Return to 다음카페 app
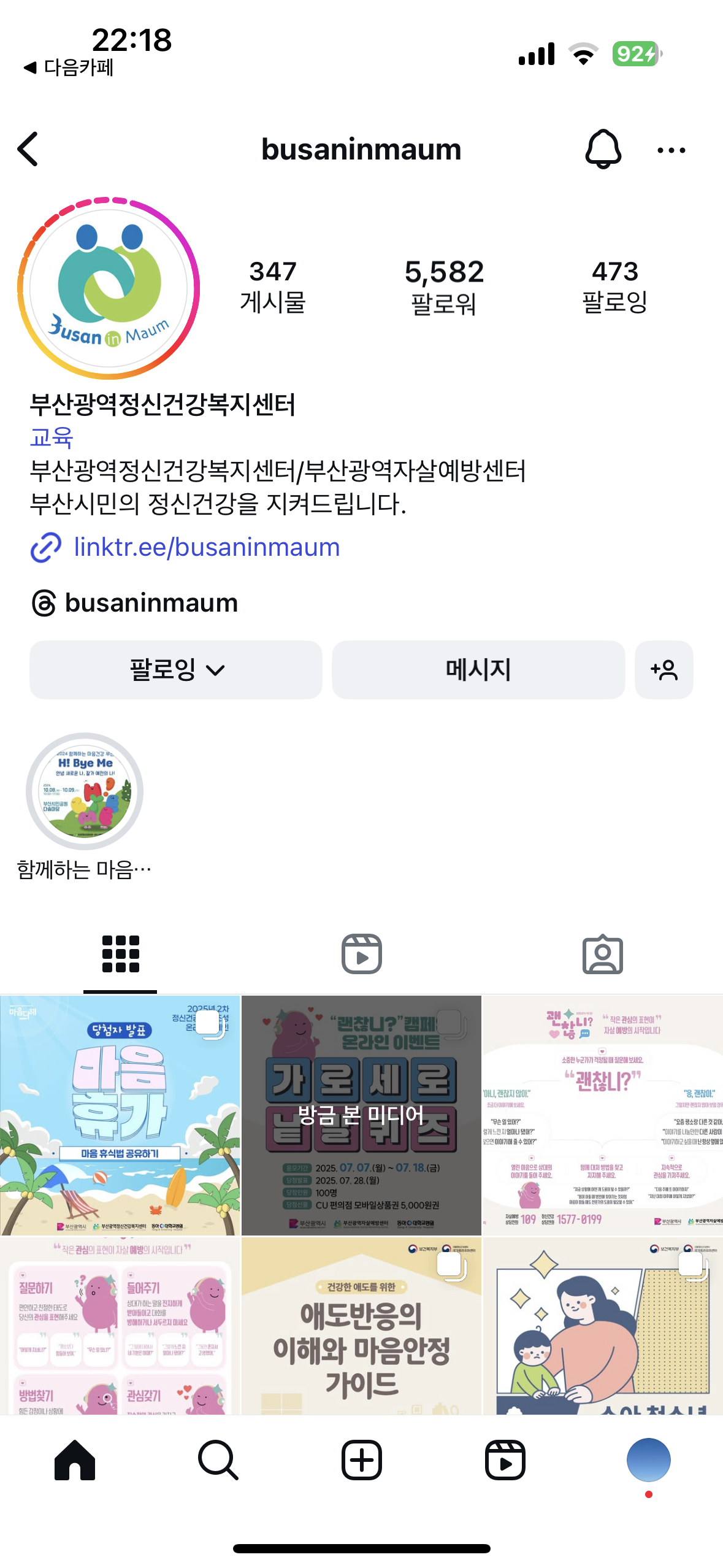The image size is (723, 1568). tap(69, 67)
